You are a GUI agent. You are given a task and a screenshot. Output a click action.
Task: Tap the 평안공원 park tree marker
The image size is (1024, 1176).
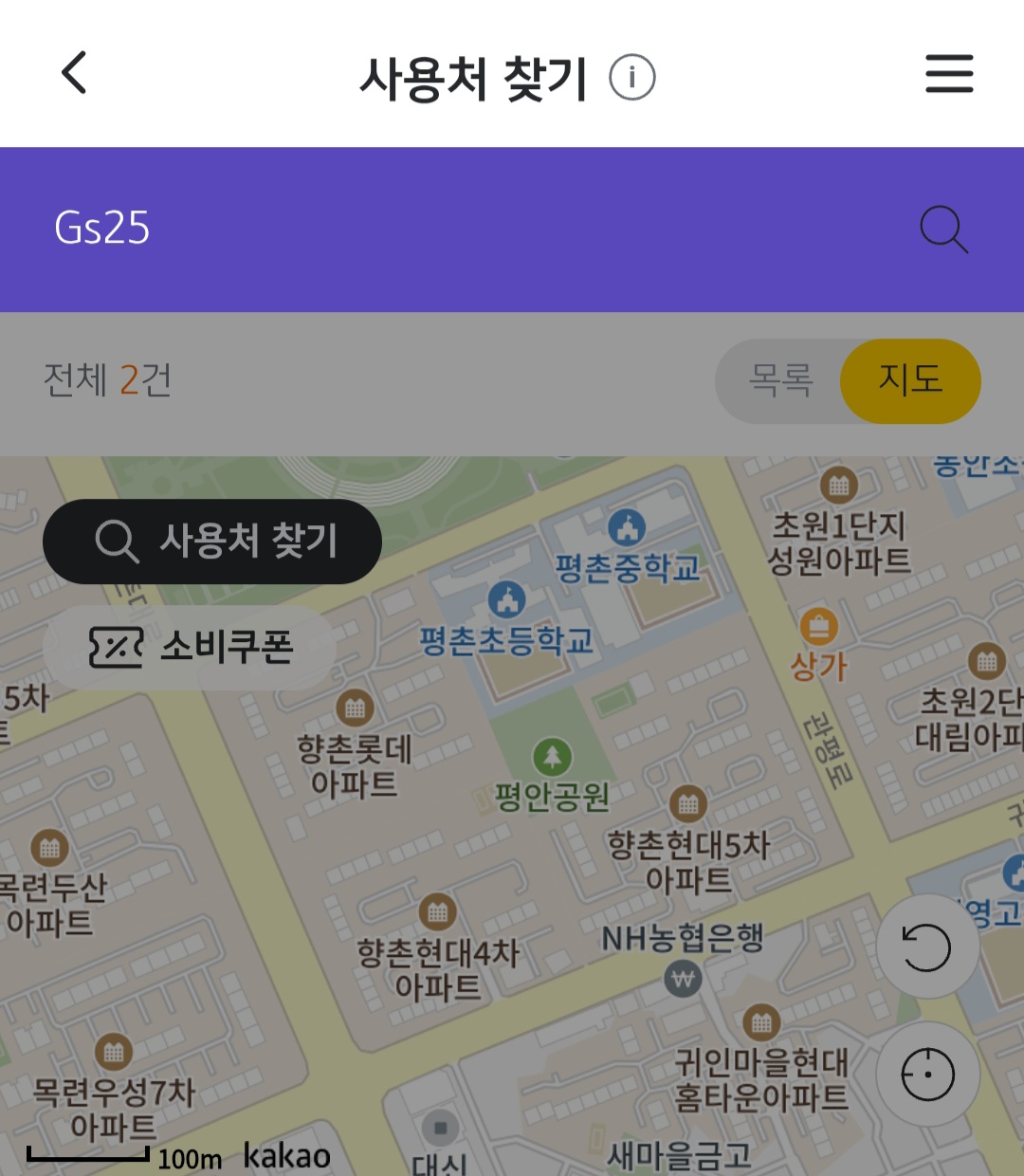pos(551,758)
